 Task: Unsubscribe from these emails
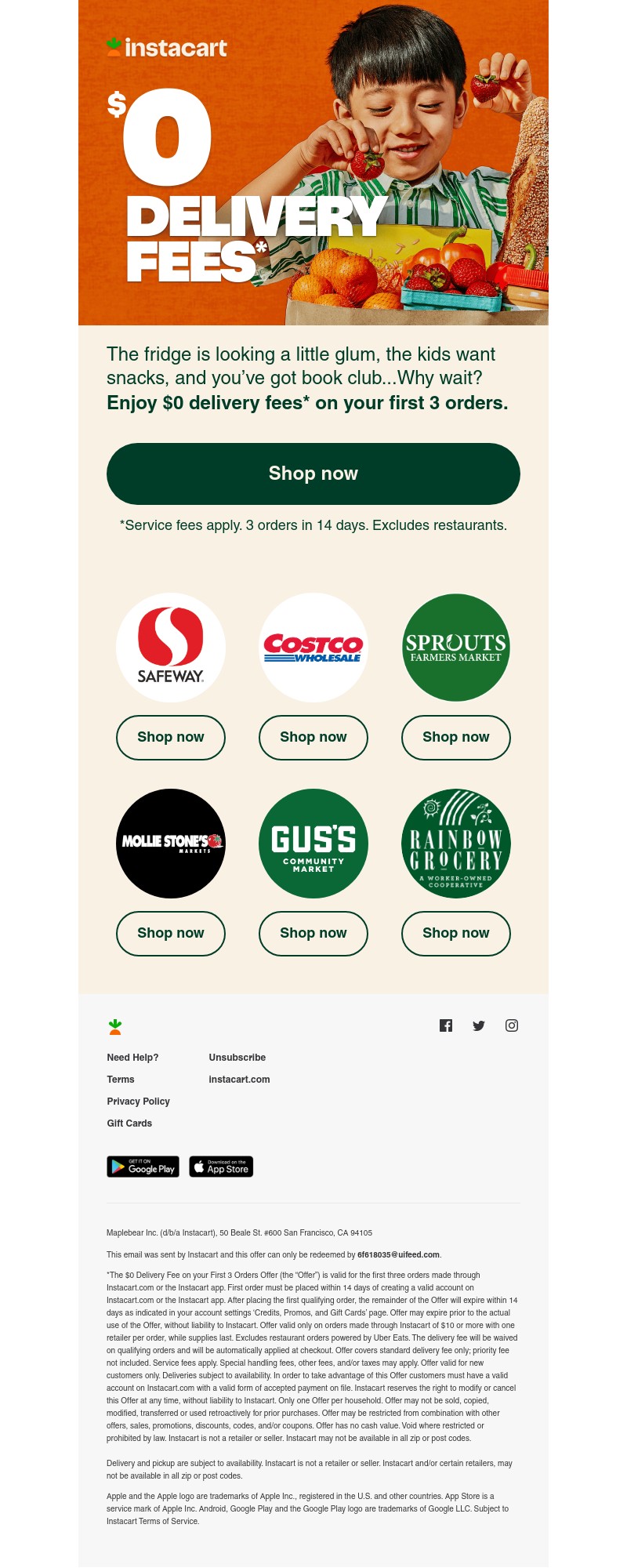(x=237, y=1058)
